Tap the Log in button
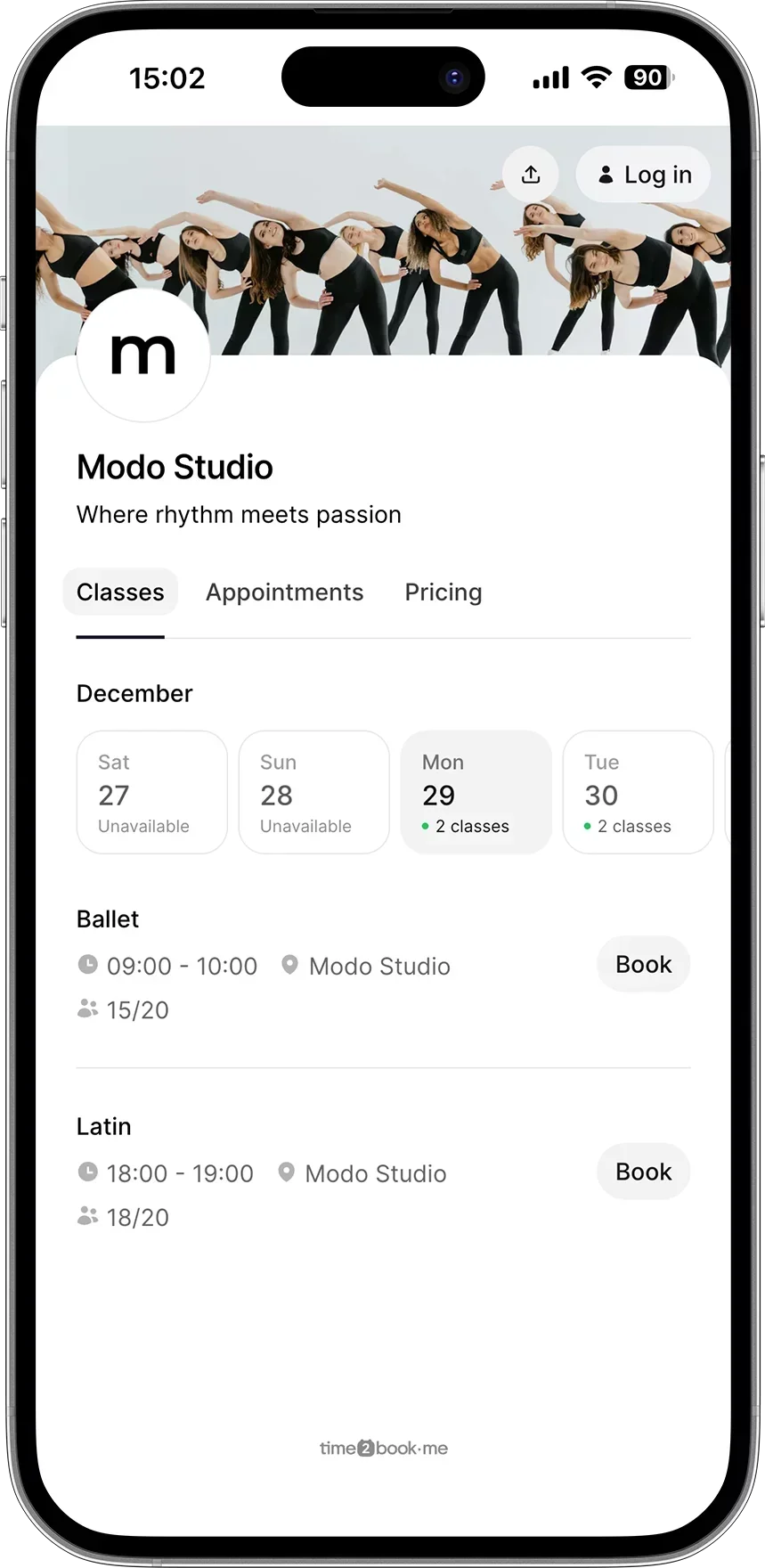The height and width of the screenshot is (1568, 765). [643, 175]
